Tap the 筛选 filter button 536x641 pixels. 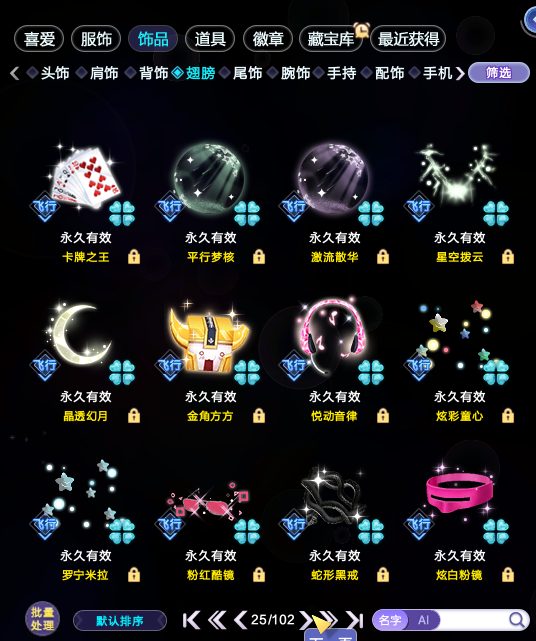coord(498,73)
